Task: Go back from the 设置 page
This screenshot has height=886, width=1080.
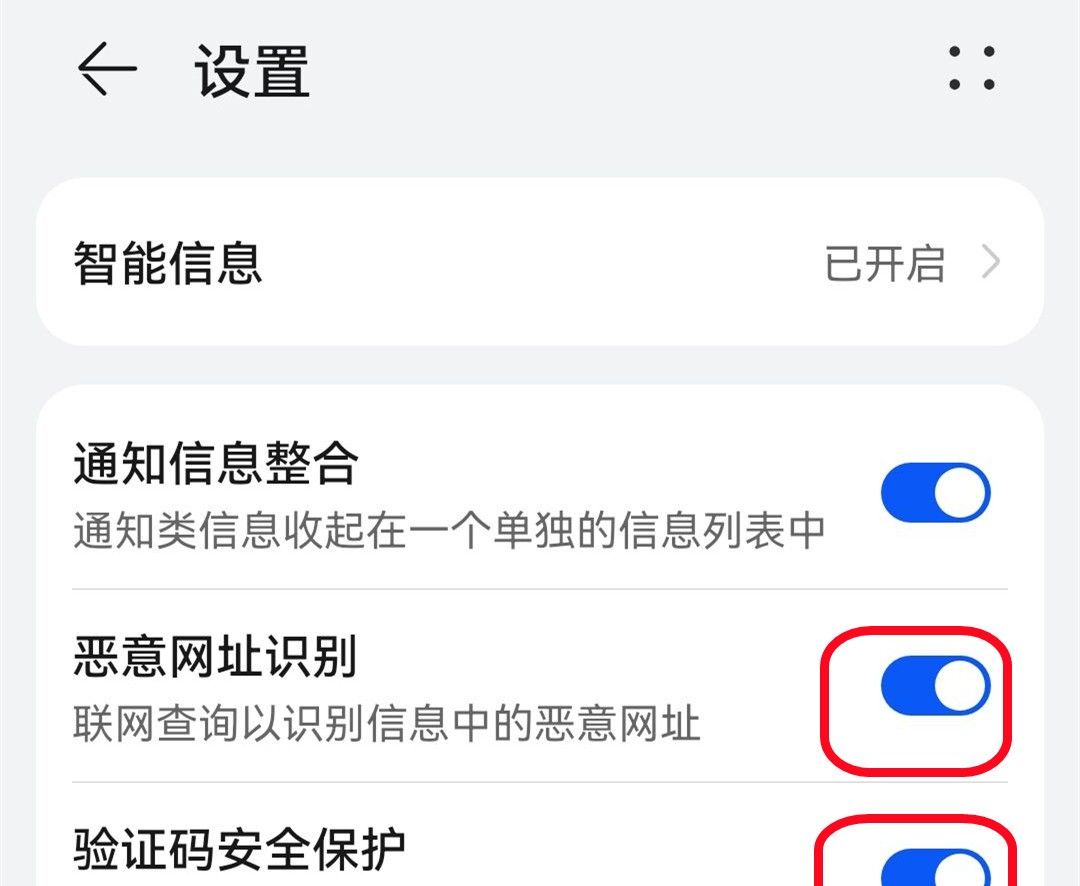Action: (106, 71)
